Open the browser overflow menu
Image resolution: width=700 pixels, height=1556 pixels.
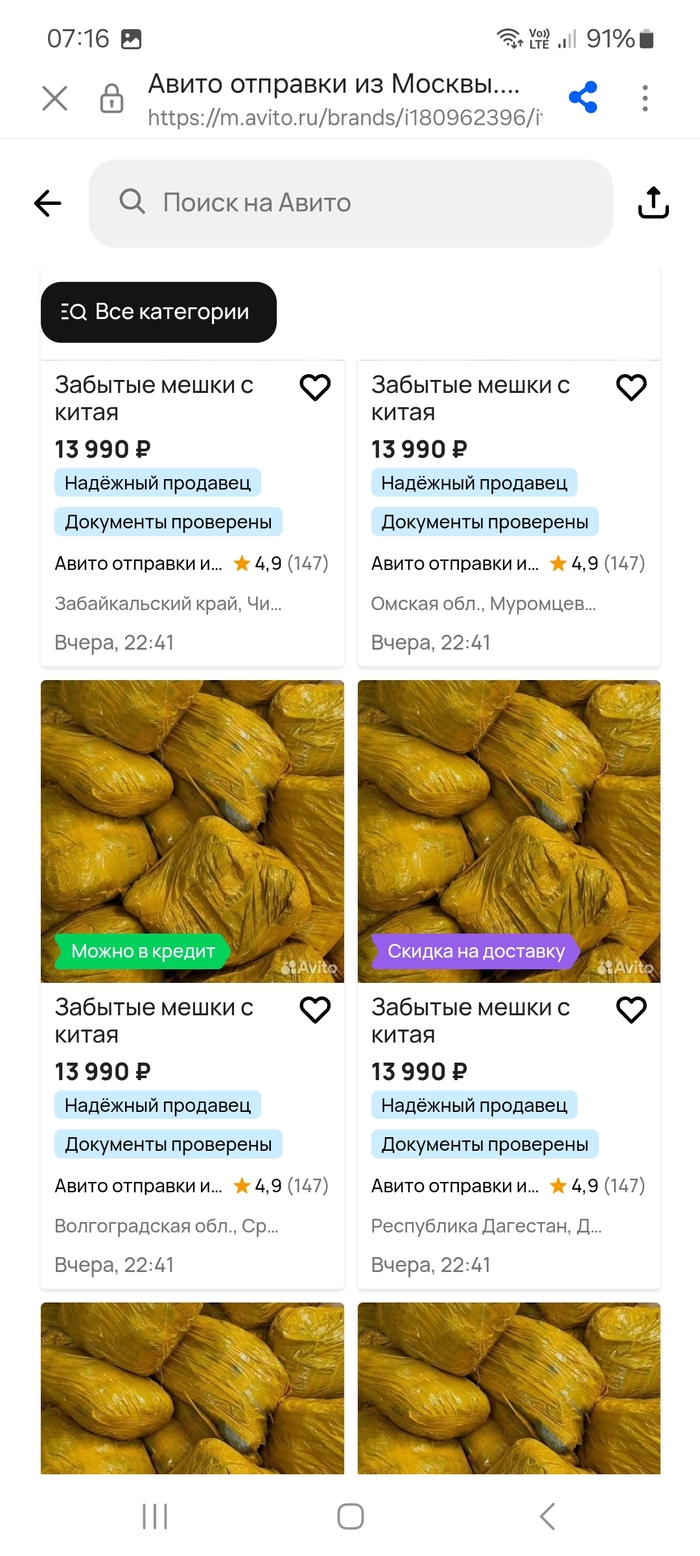pyautogui.click(x=645, y=98)
